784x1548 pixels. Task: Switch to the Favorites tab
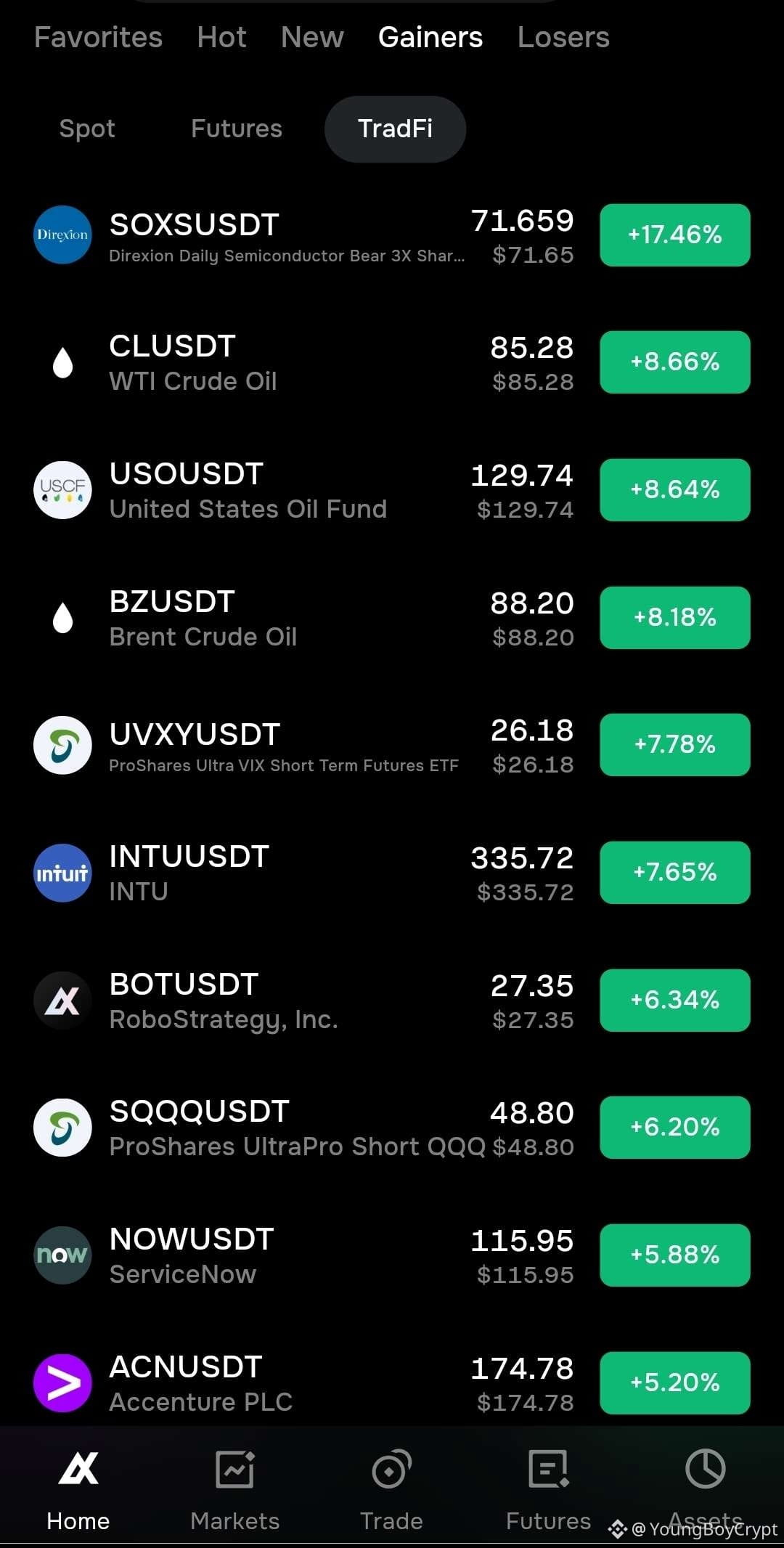tap(98, 37)
